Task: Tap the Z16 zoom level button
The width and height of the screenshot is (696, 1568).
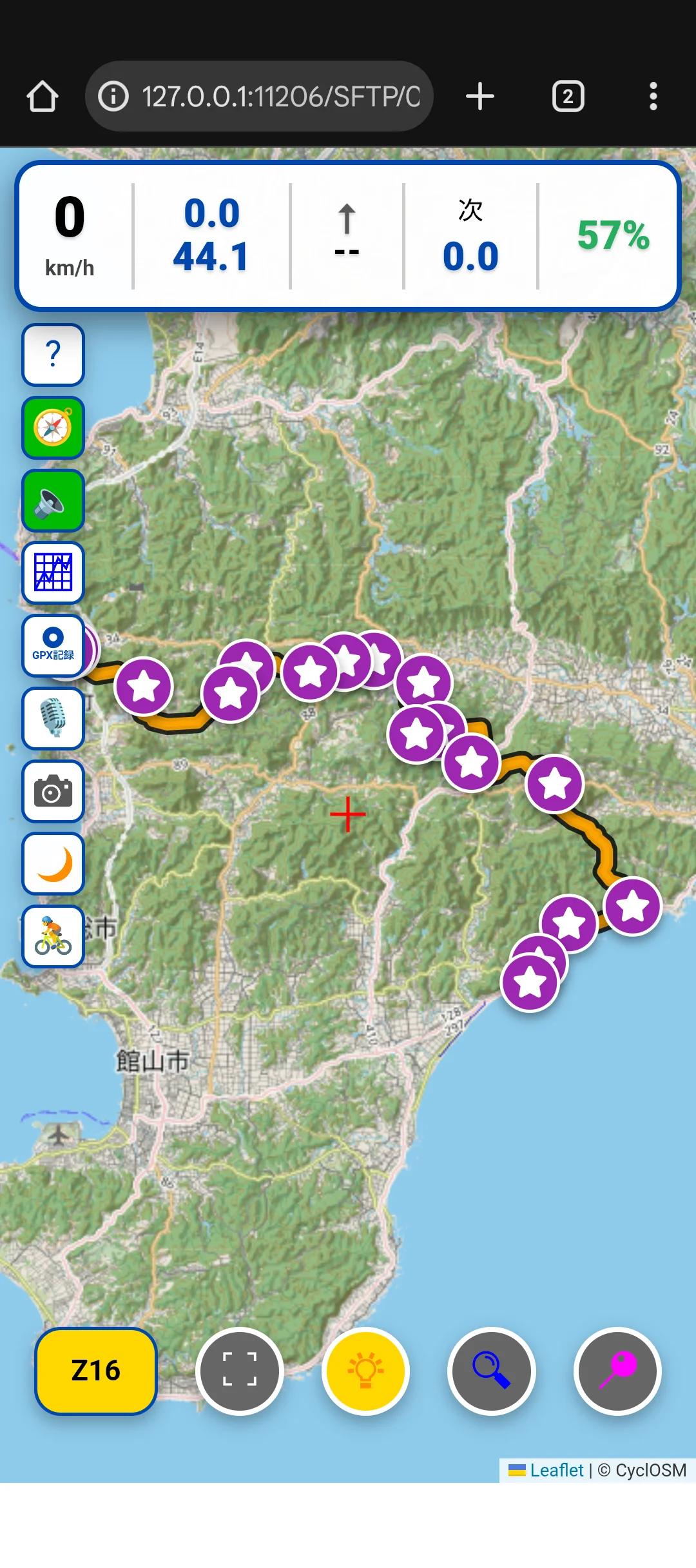Action: 96,1371
